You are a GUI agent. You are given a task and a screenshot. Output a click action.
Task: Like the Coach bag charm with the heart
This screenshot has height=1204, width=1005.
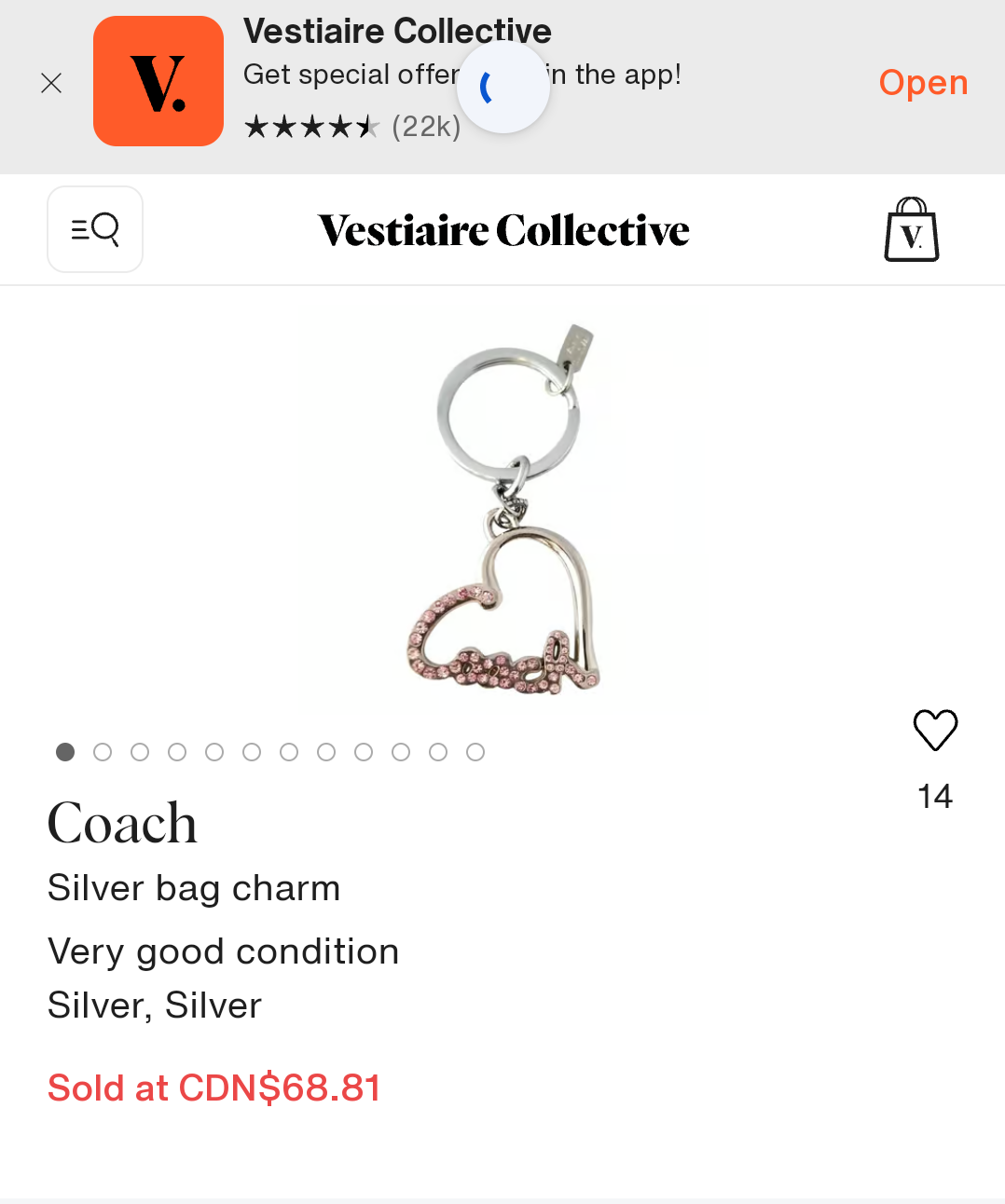click(x=935, y=730)
